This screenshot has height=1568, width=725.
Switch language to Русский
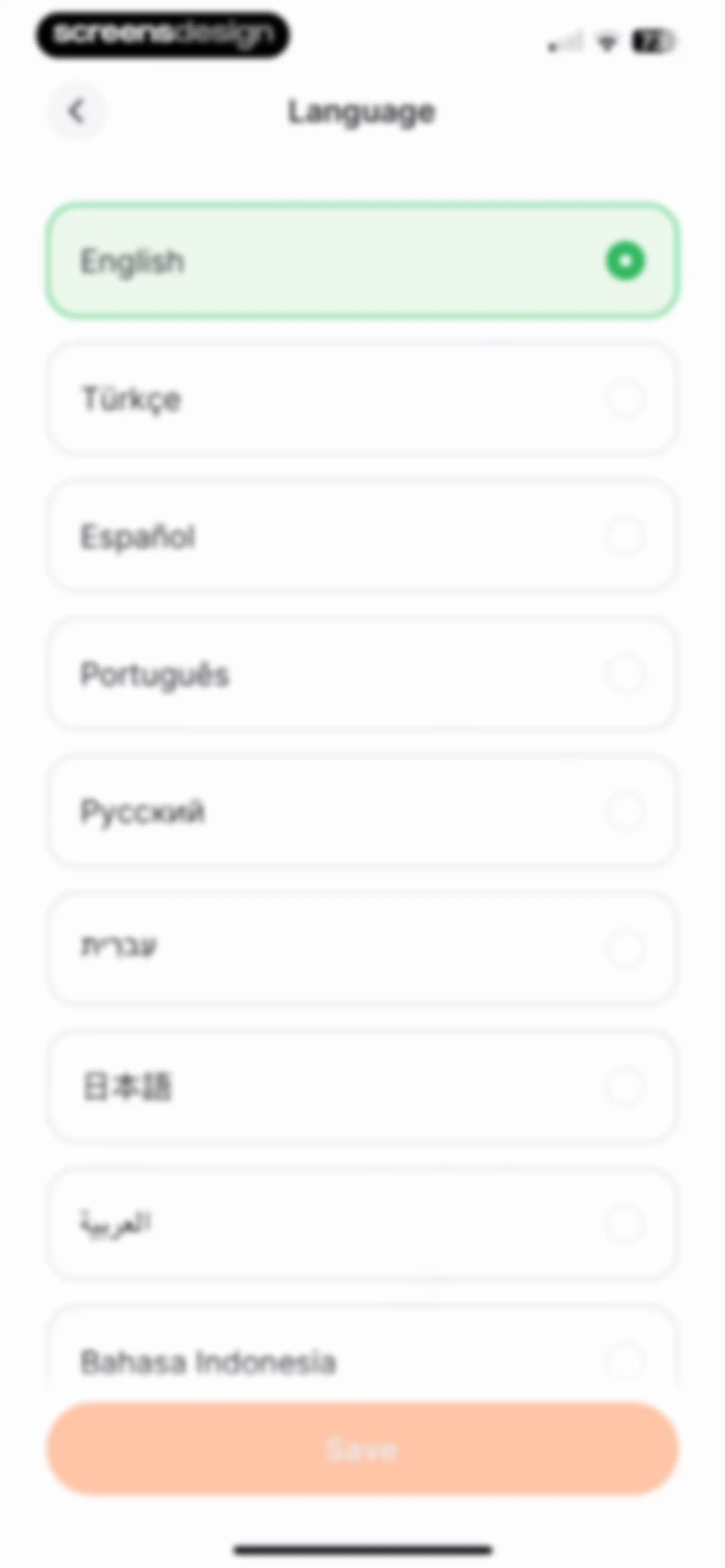[x=362, y=812]
